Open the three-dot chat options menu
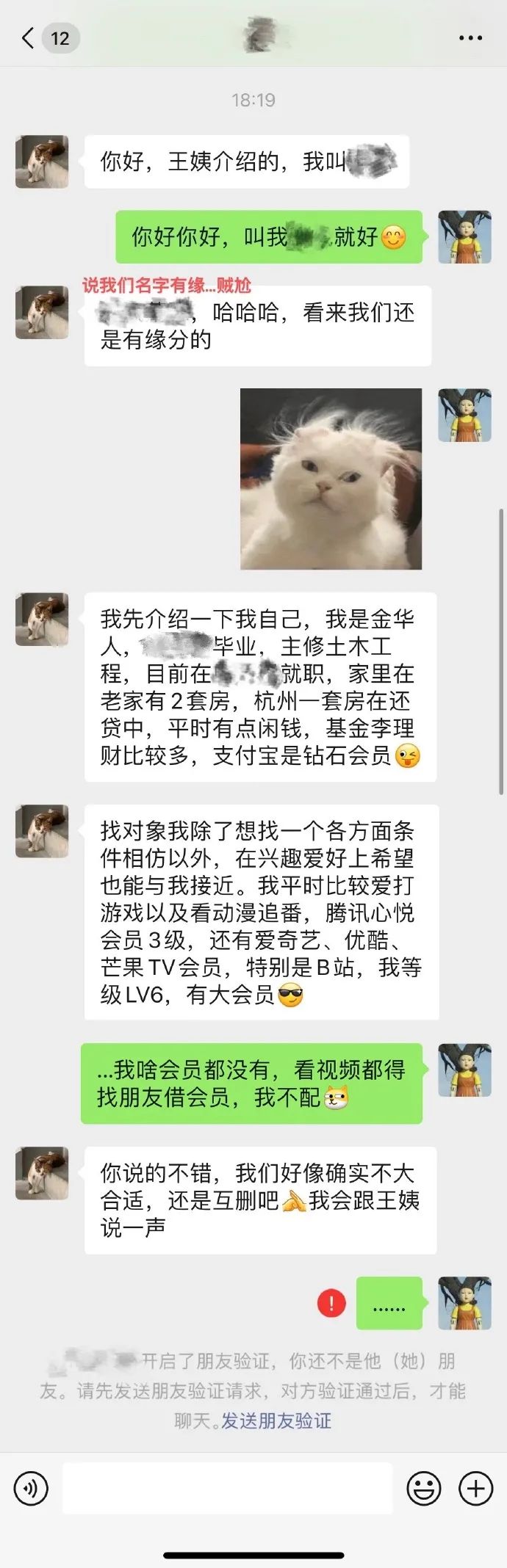 tap(470, 38)
